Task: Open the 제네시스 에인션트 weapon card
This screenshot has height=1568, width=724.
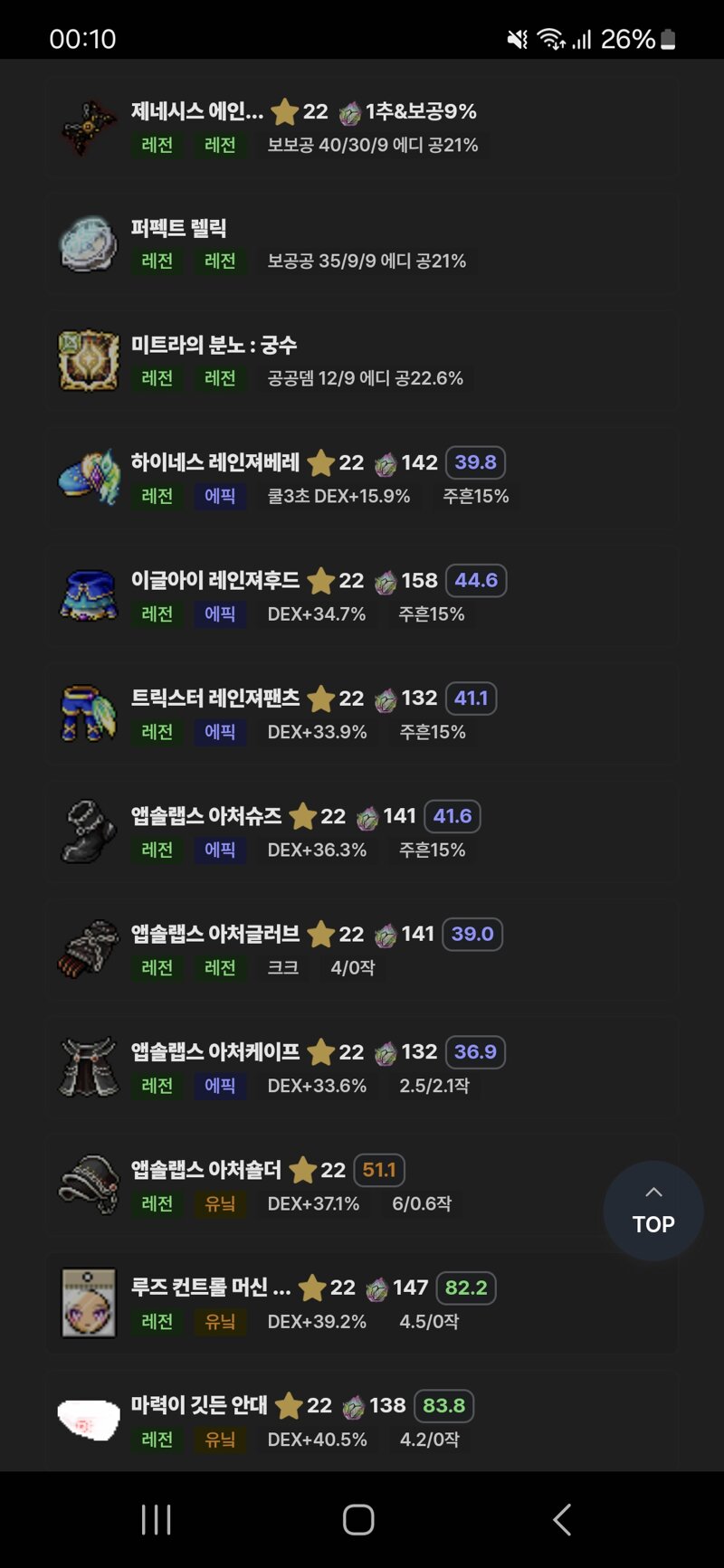Action: [x=362, y=128]
